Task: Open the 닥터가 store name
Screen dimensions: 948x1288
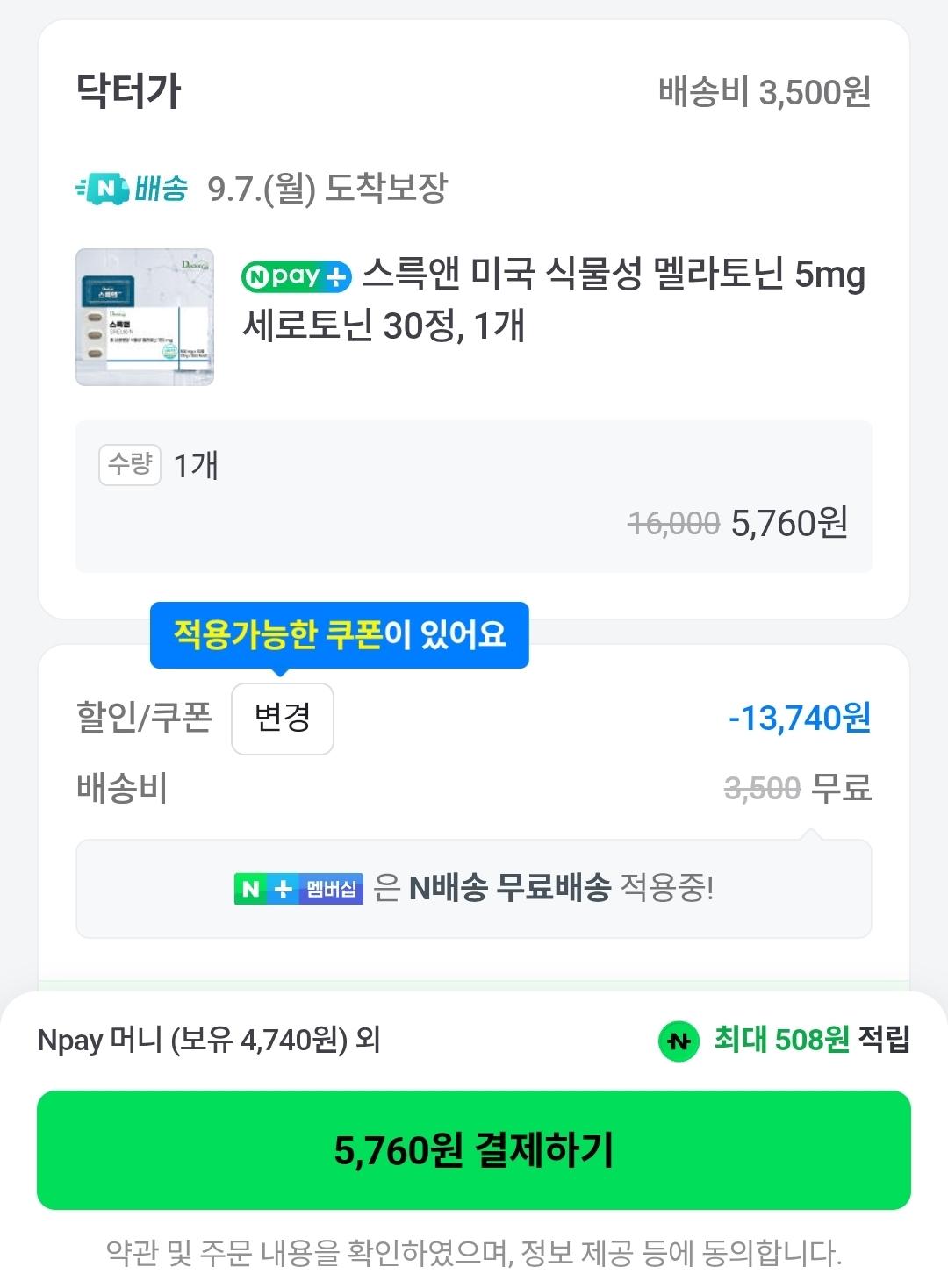Action: pyautogui.click(x=128, y=91)
